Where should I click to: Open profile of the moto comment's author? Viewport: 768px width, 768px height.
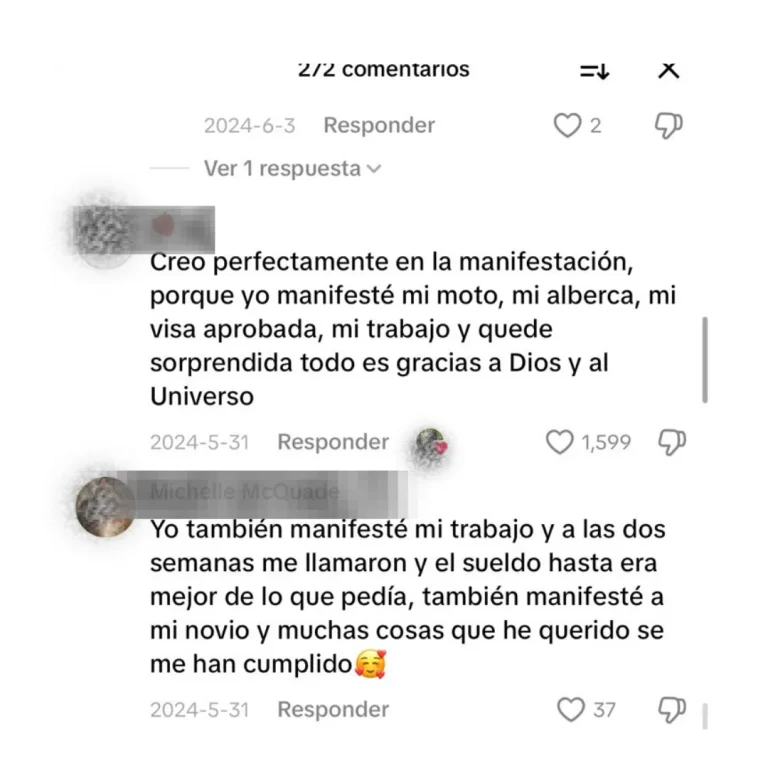coord(104,234)
